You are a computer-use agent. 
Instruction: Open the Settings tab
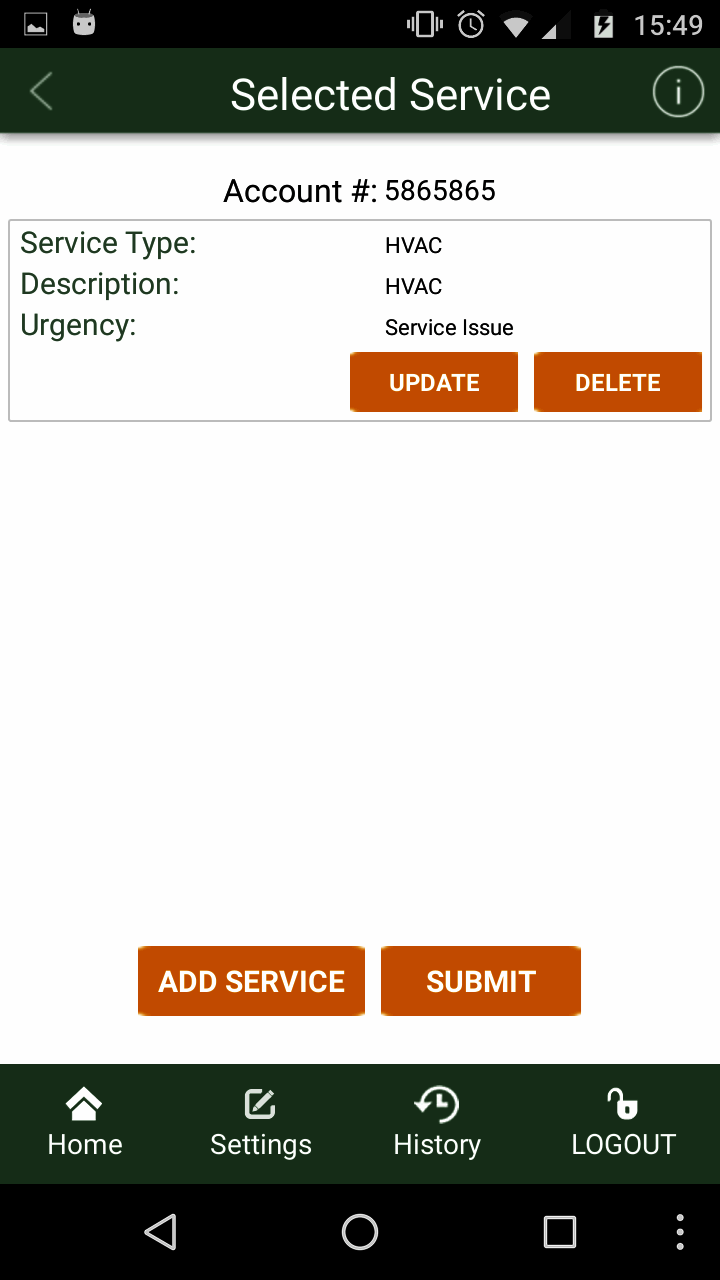(x=261, y=1124)
